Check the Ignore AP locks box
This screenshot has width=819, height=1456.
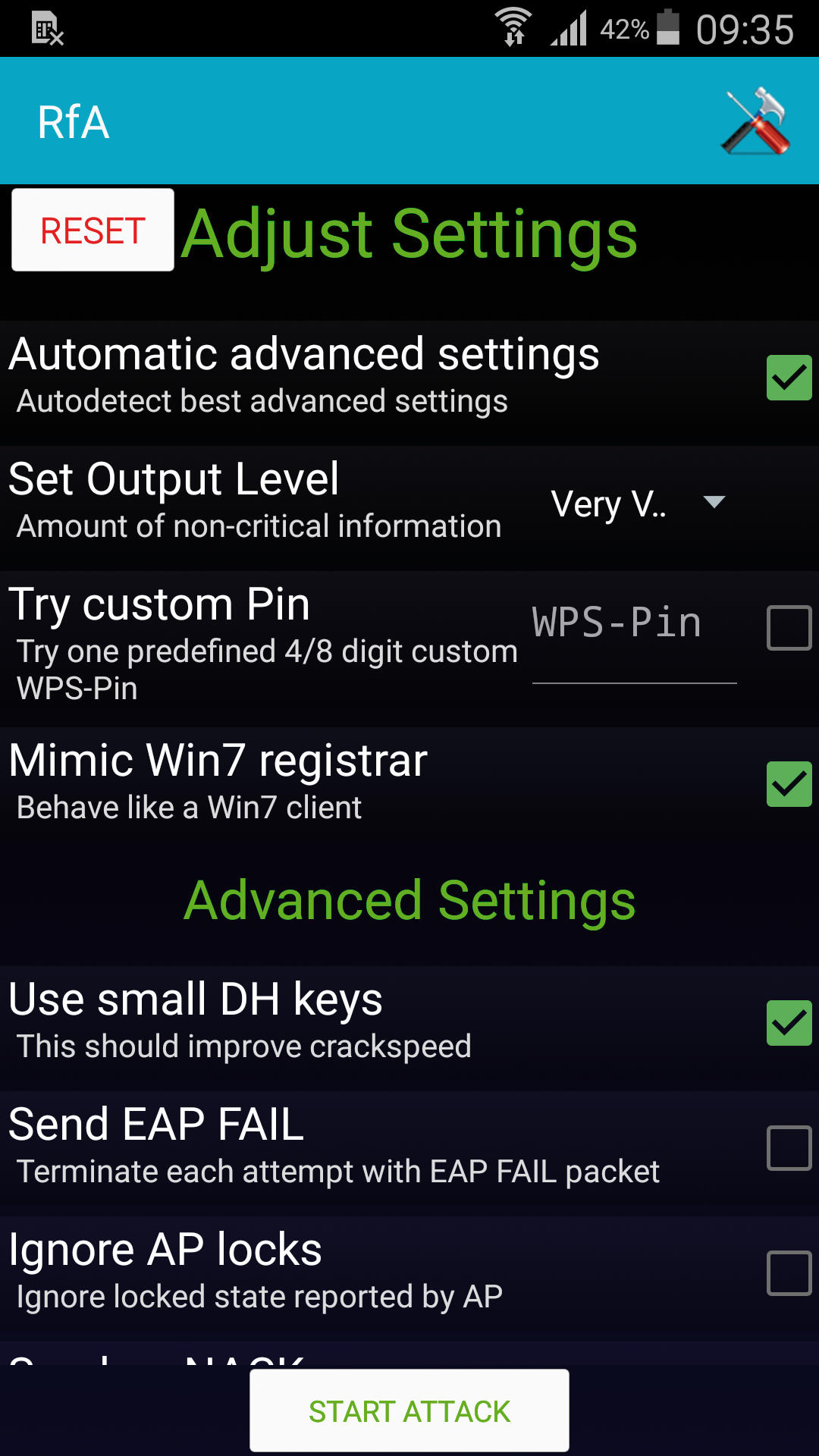[789, 1272]
